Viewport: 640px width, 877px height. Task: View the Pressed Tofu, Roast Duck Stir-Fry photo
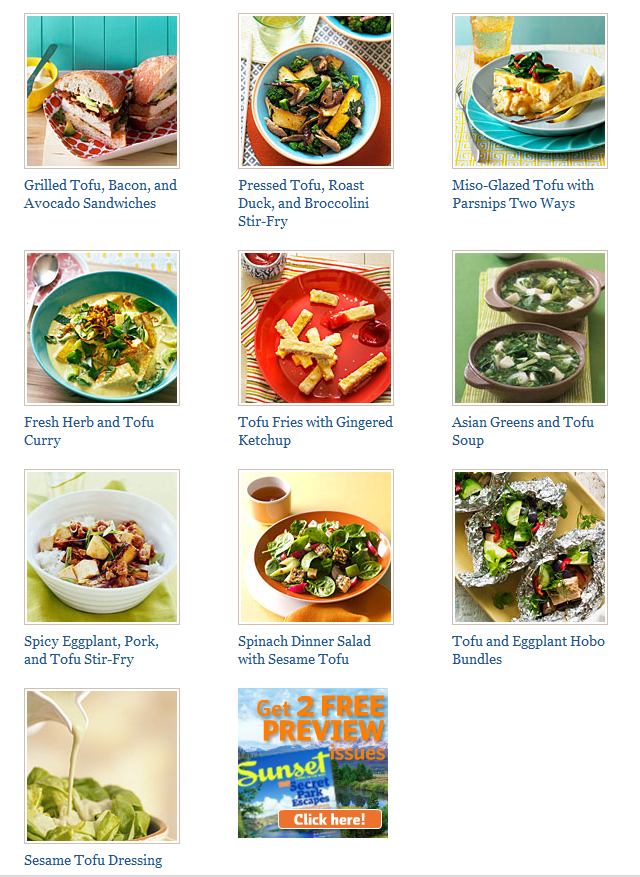[x=315, y=90]
